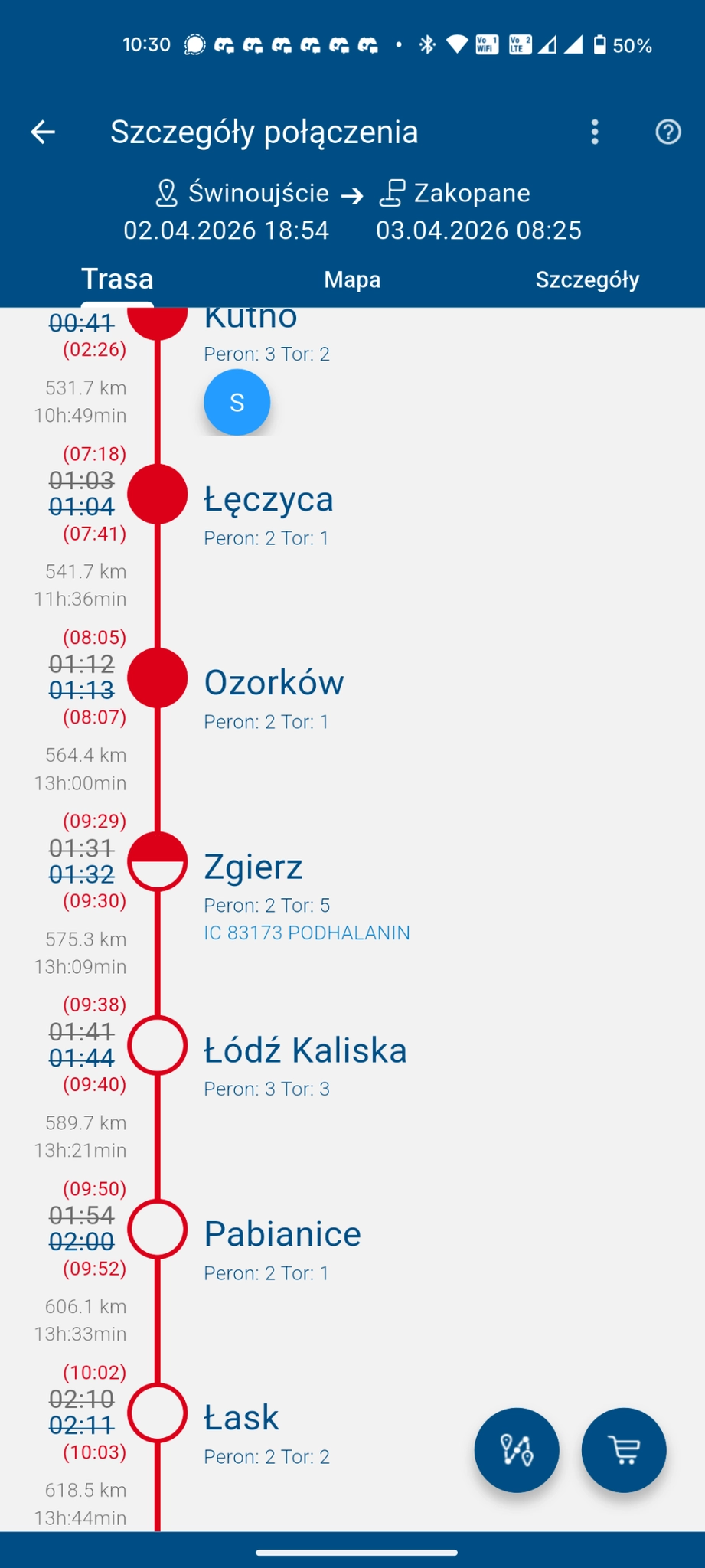
Task: Tap the blue S badge under Kutno
Action: tap(237, 402)
